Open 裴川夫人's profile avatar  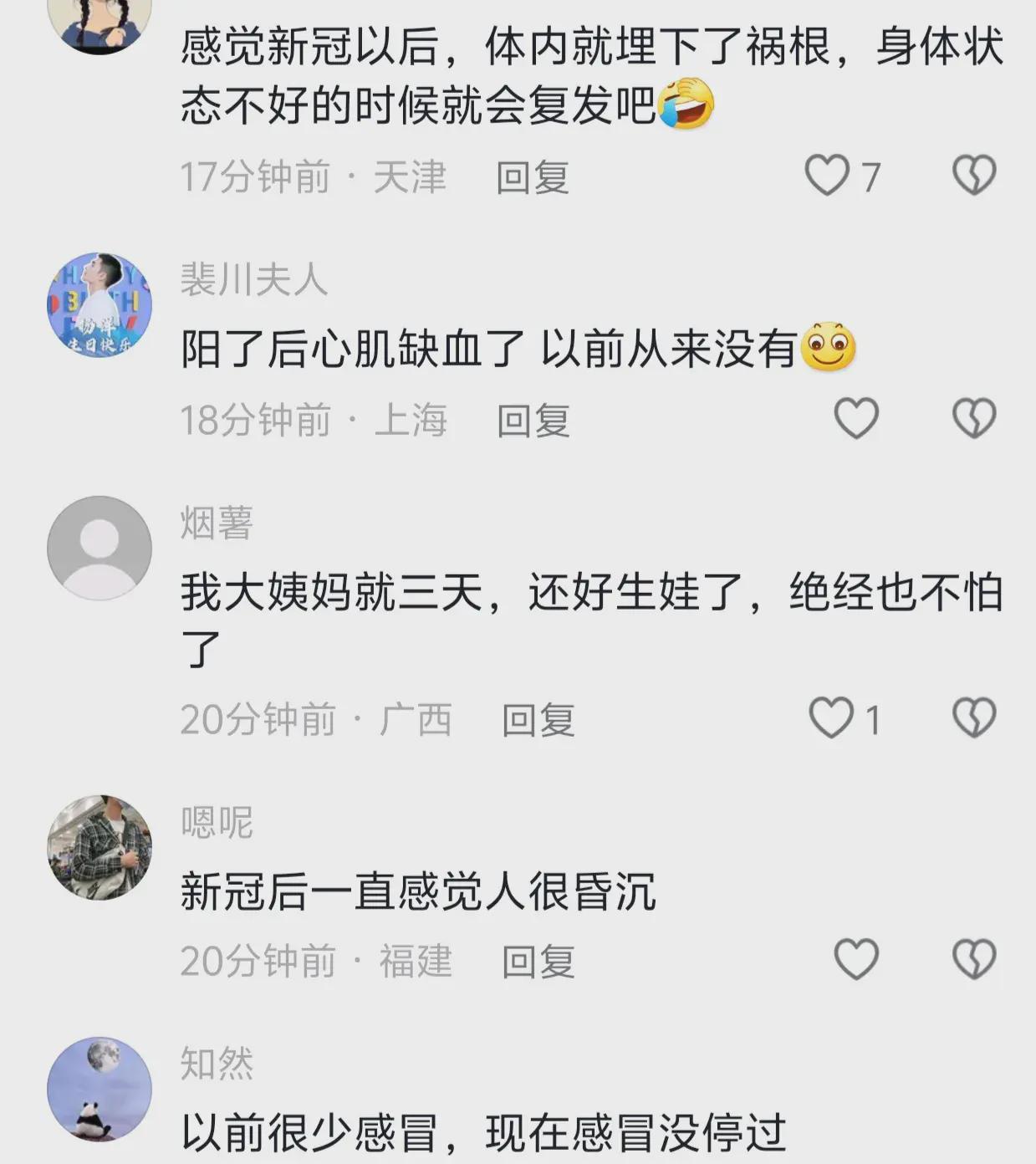point(100,304)
